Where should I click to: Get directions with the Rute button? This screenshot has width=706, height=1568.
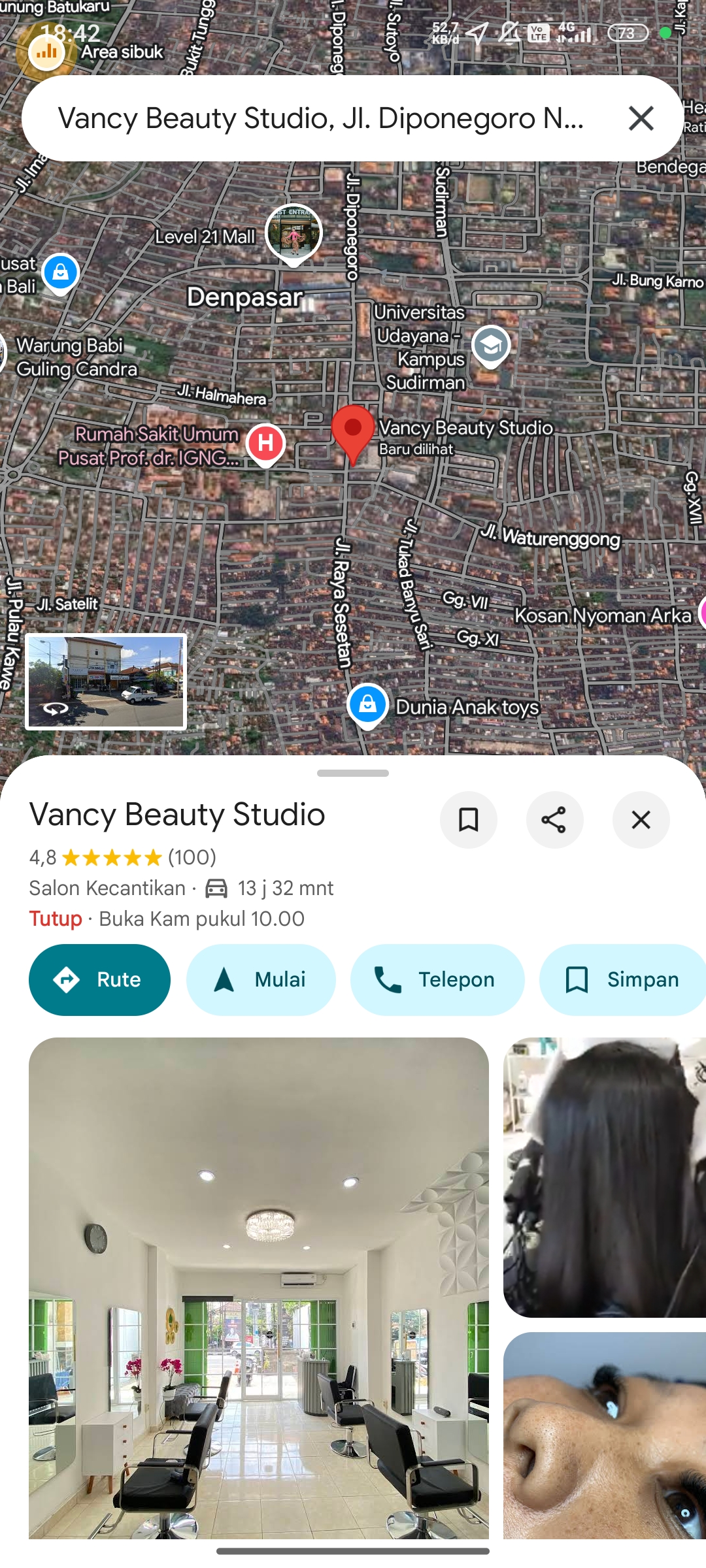click(99, 979)
